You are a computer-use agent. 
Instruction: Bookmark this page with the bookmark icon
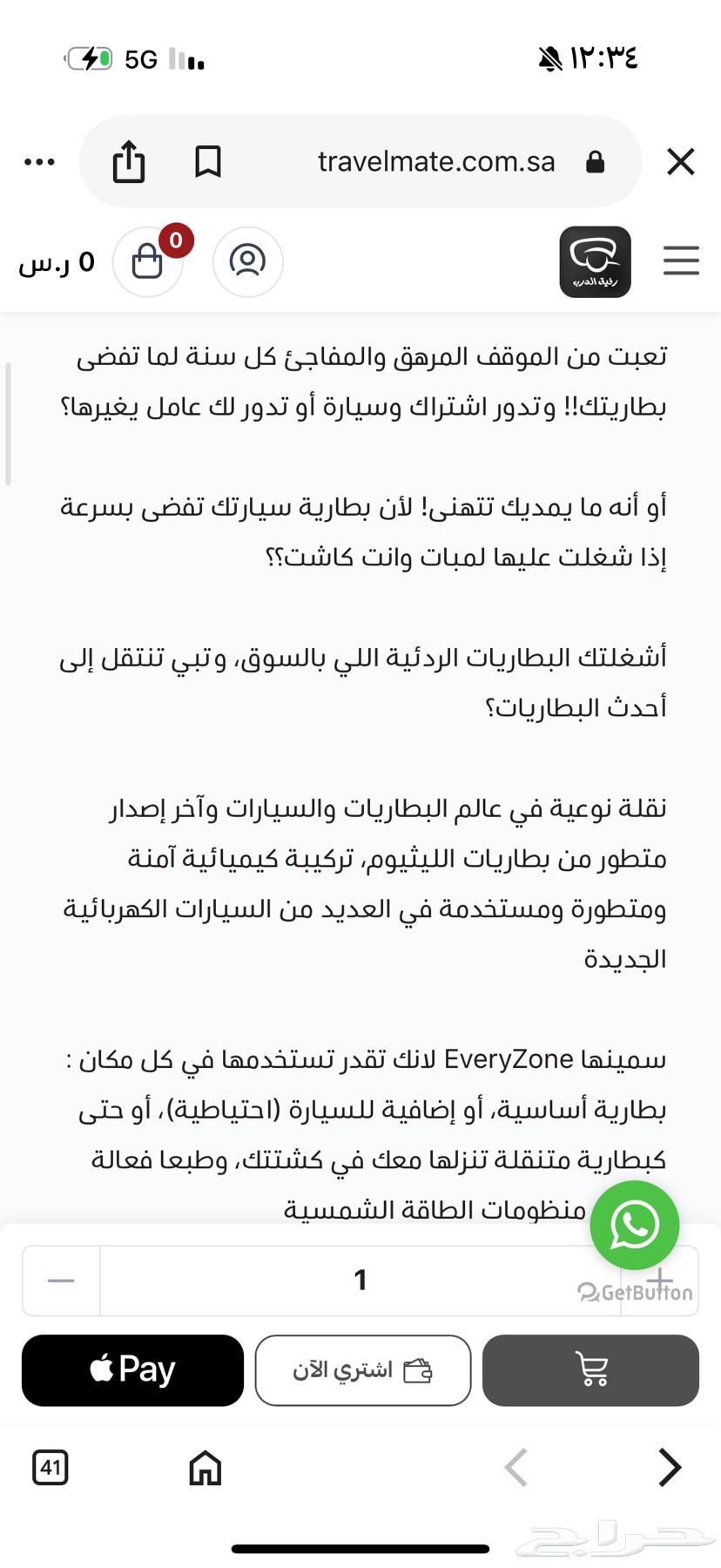(x=208, y=162)
